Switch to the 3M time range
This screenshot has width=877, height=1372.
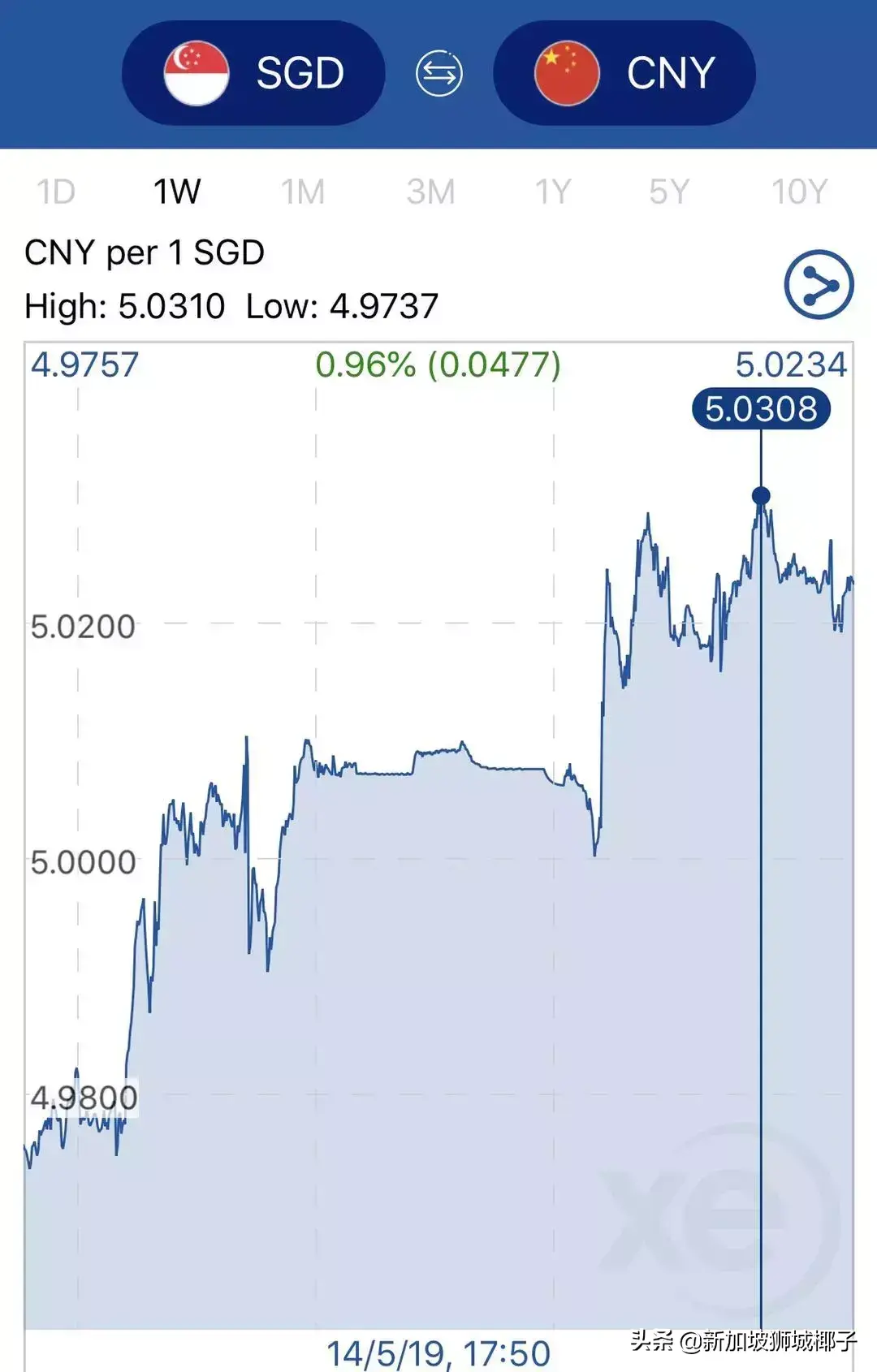(x=430, y=192)
